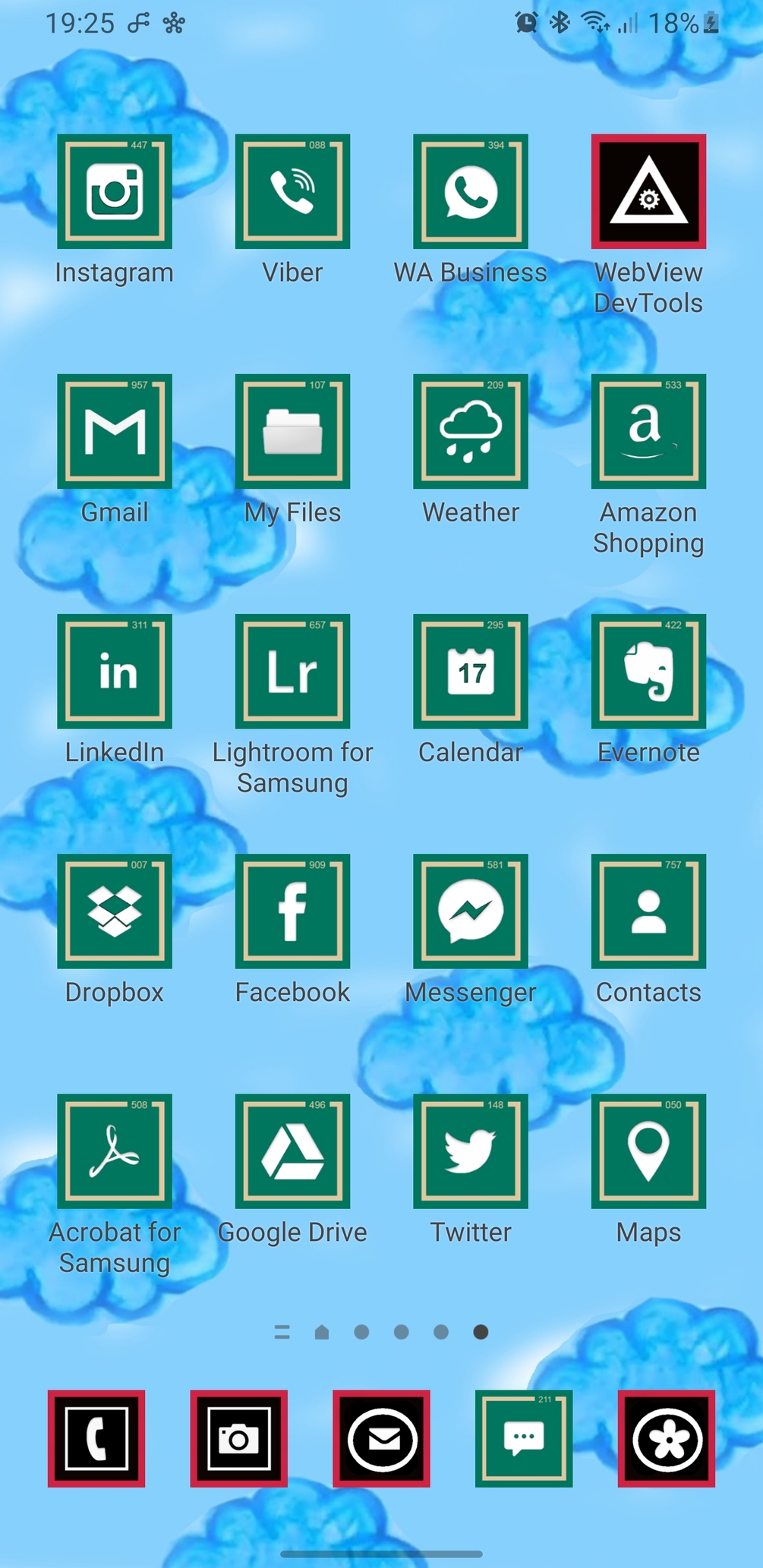Launch WebView DevTools

pos(648,191)
